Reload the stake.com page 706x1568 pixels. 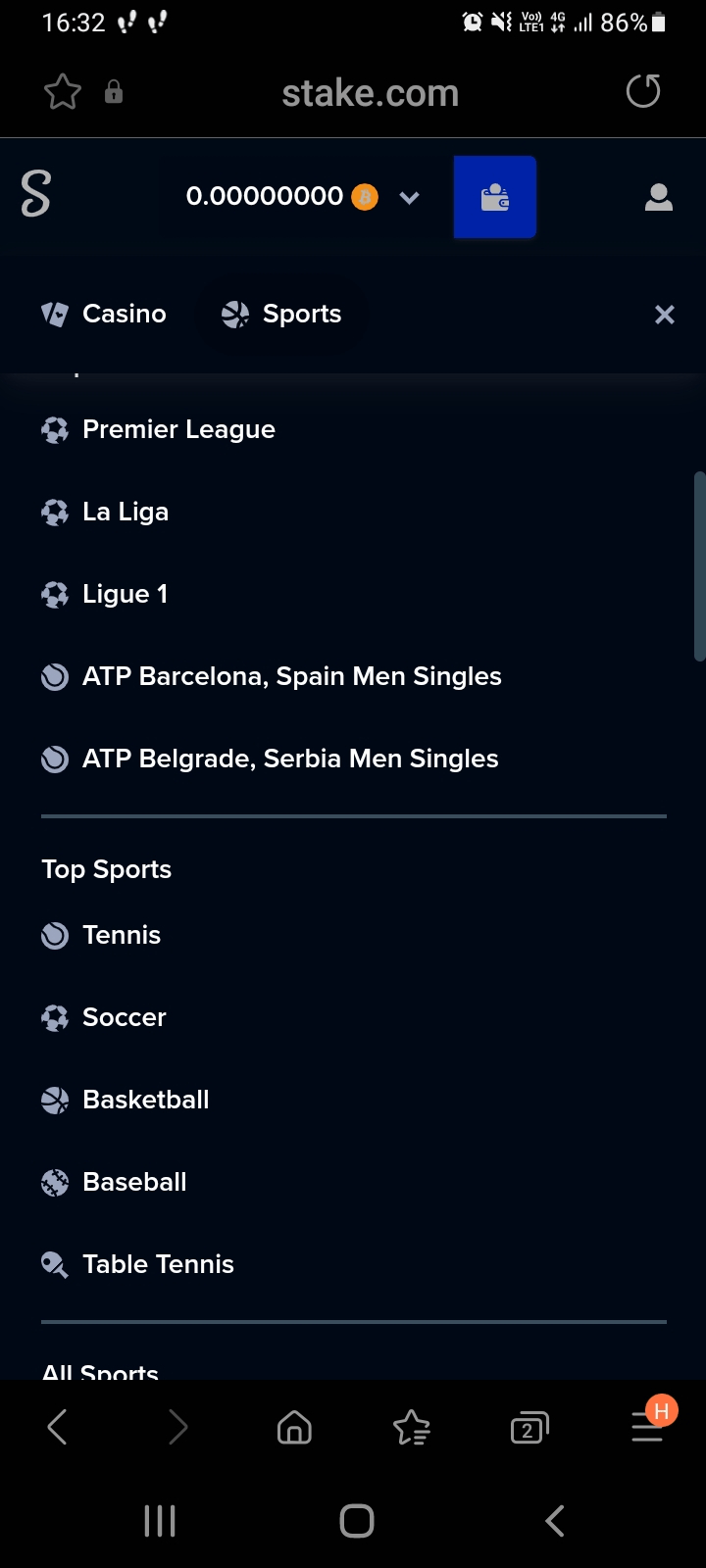643,92
